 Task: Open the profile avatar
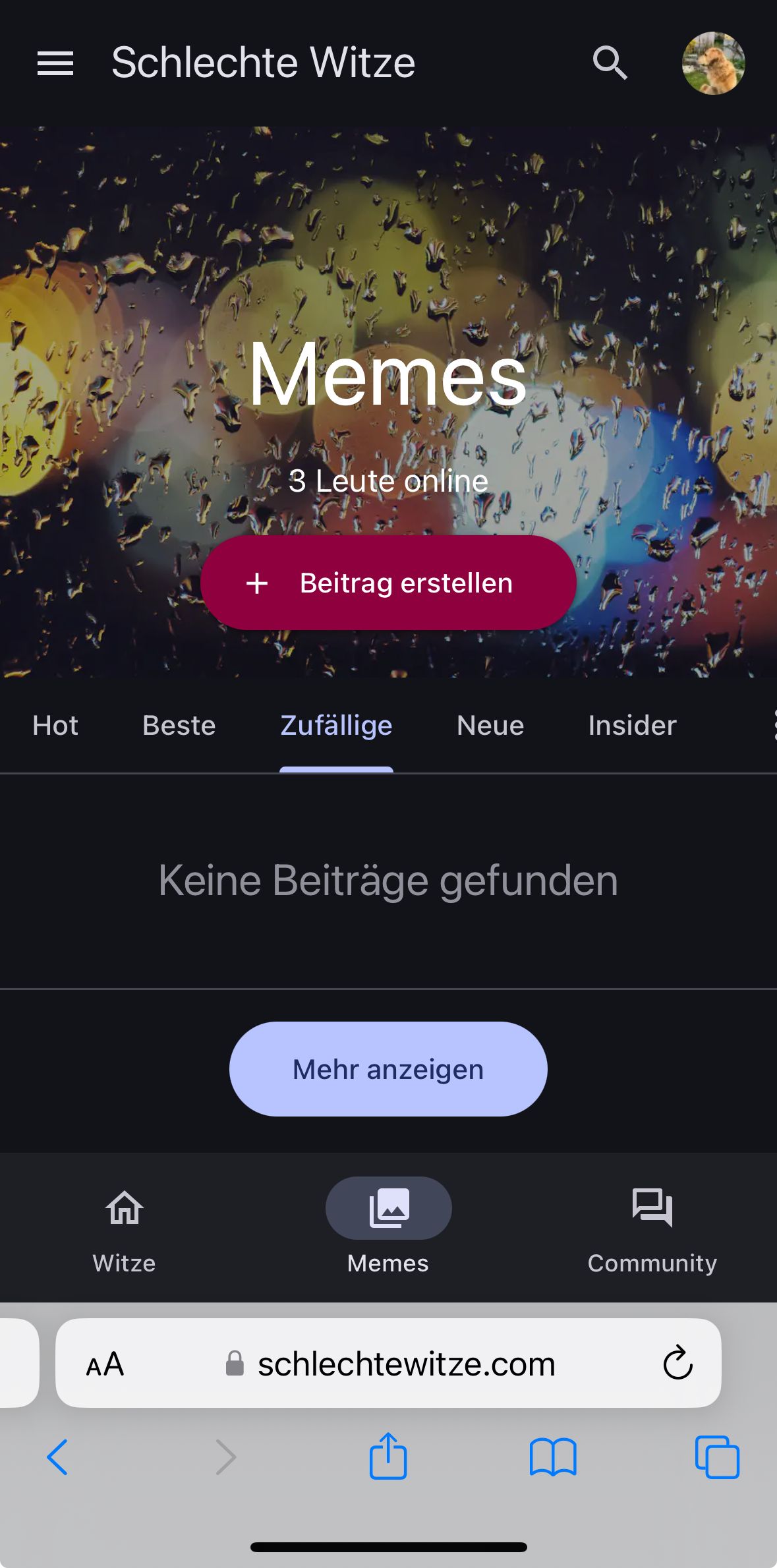[713, 63]
